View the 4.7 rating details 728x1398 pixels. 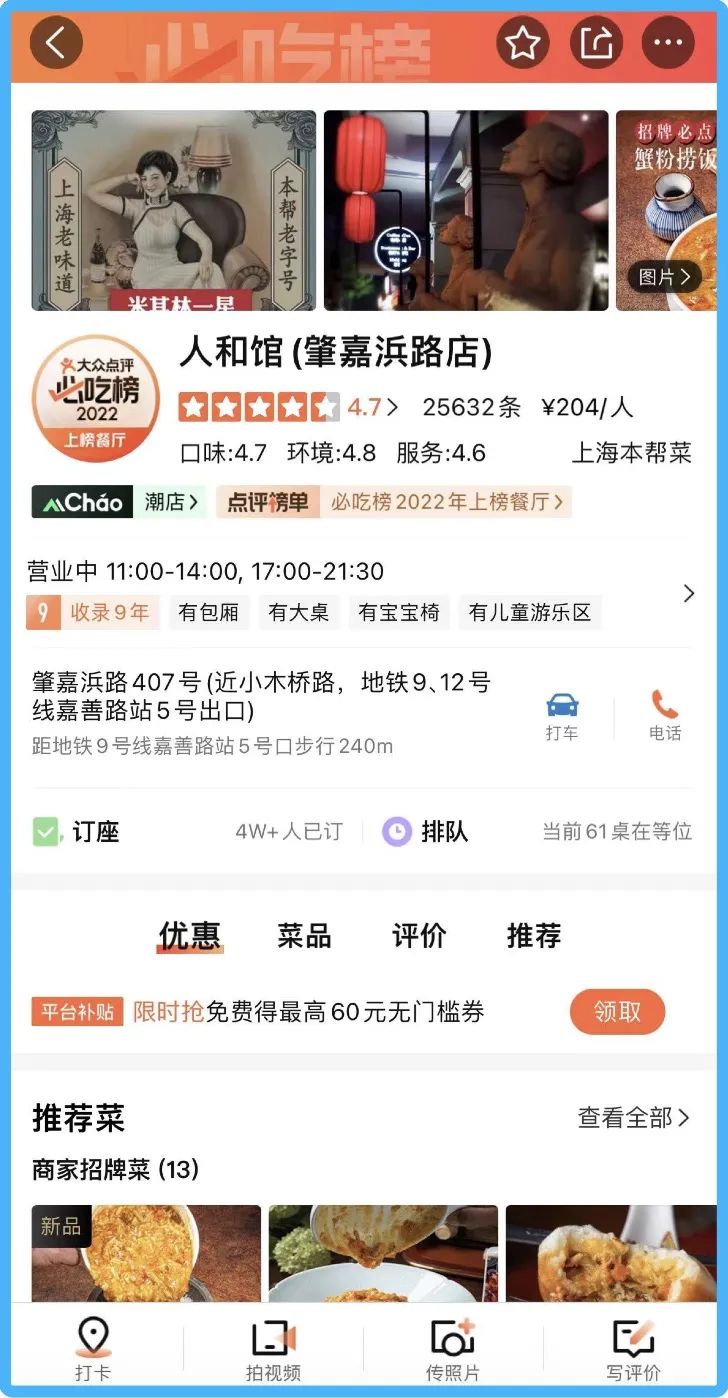371,407
